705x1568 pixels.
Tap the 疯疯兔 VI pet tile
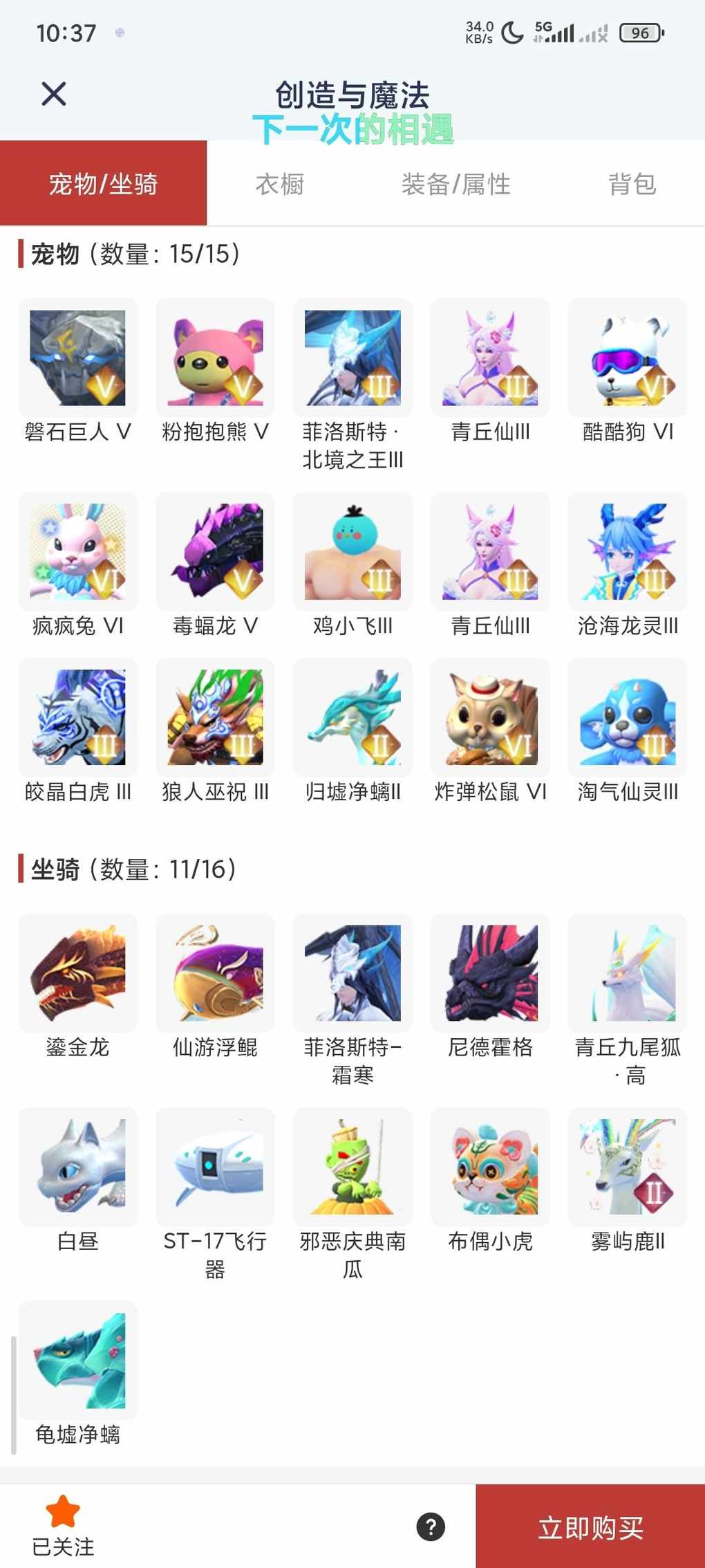pyautogui.click(x=77, y=552)
